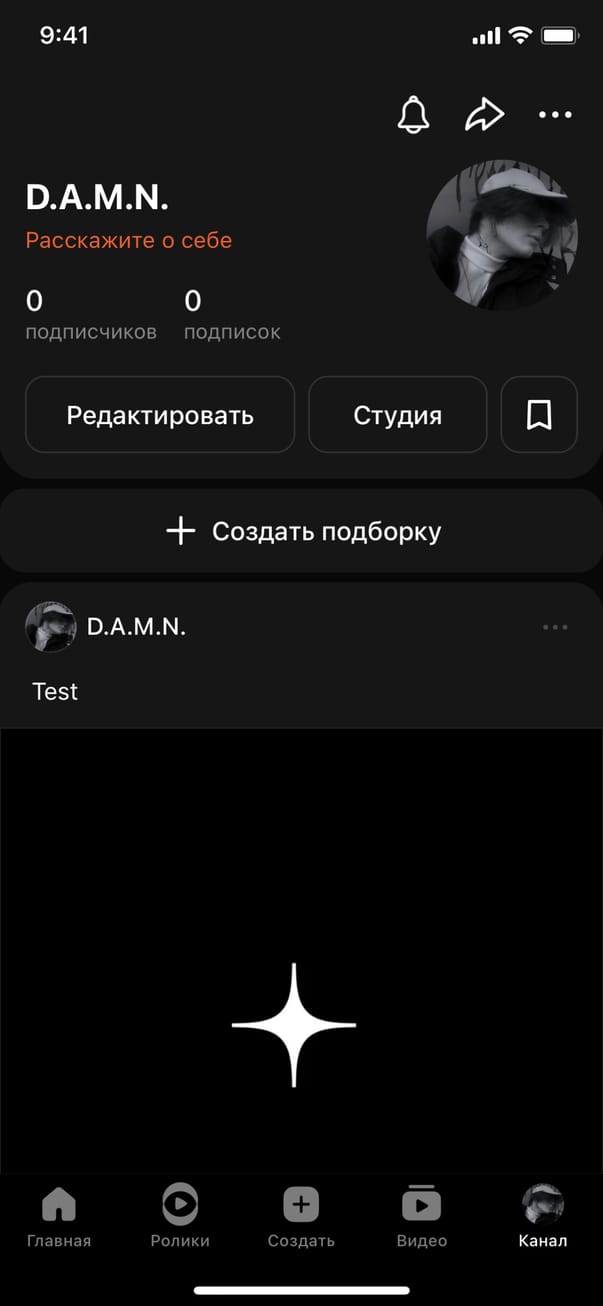Open the overflow menu at the top
This screenshot has height=1306, width=603.
coord(555,115)
